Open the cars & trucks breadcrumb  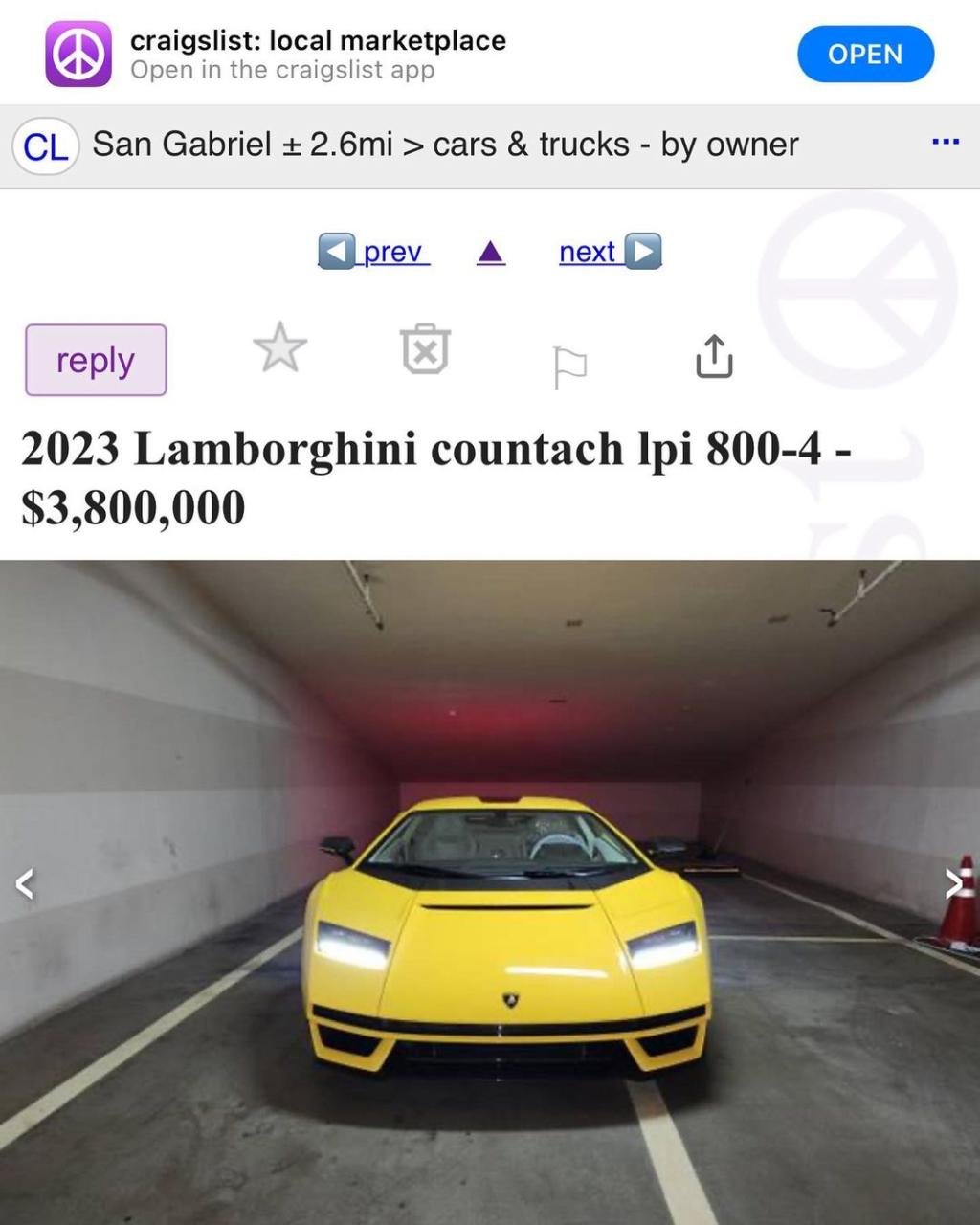coord(531,145)
